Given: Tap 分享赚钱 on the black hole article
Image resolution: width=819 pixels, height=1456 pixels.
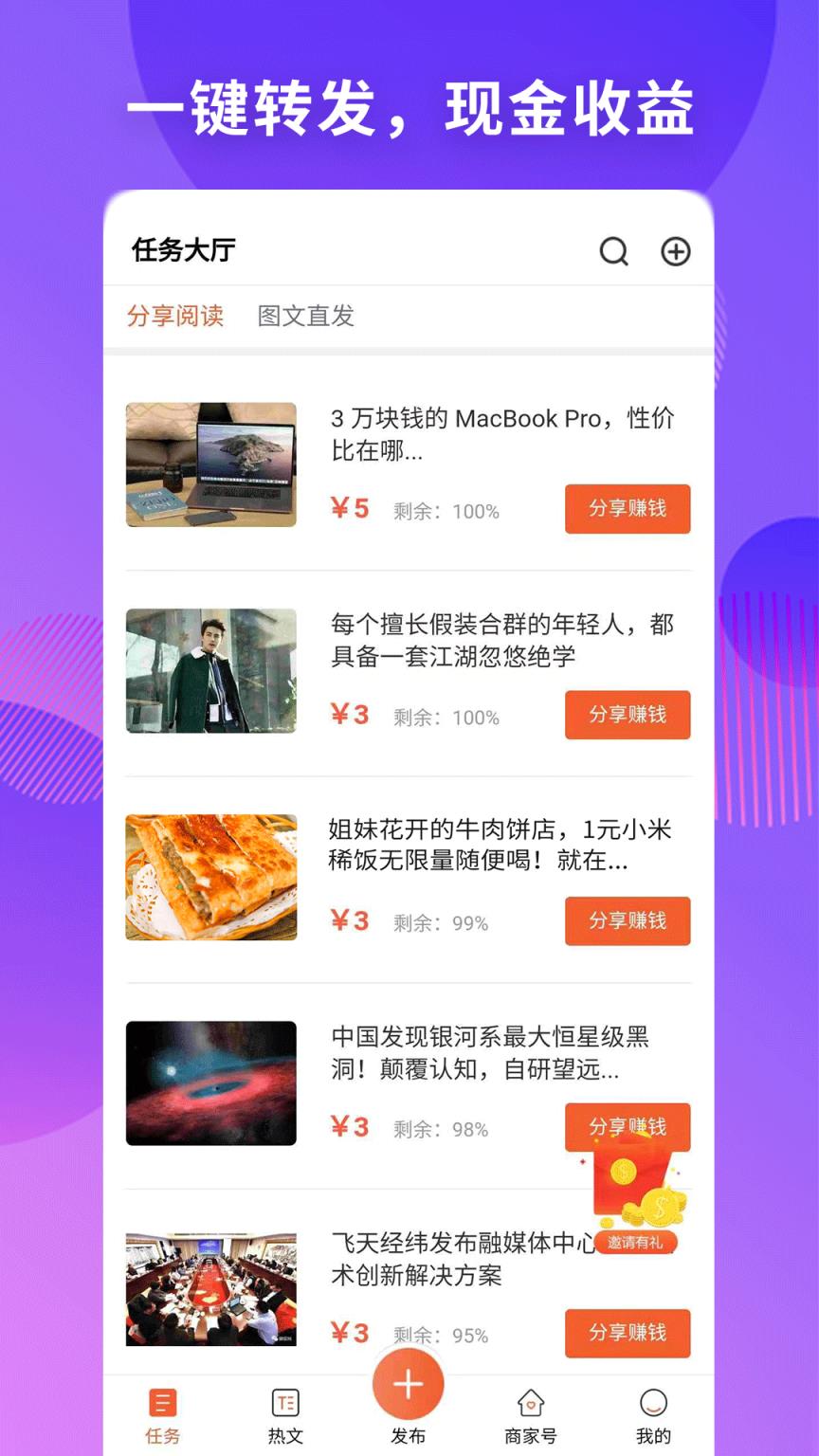Looking at the screenshot, I should tap(628, 1127).
